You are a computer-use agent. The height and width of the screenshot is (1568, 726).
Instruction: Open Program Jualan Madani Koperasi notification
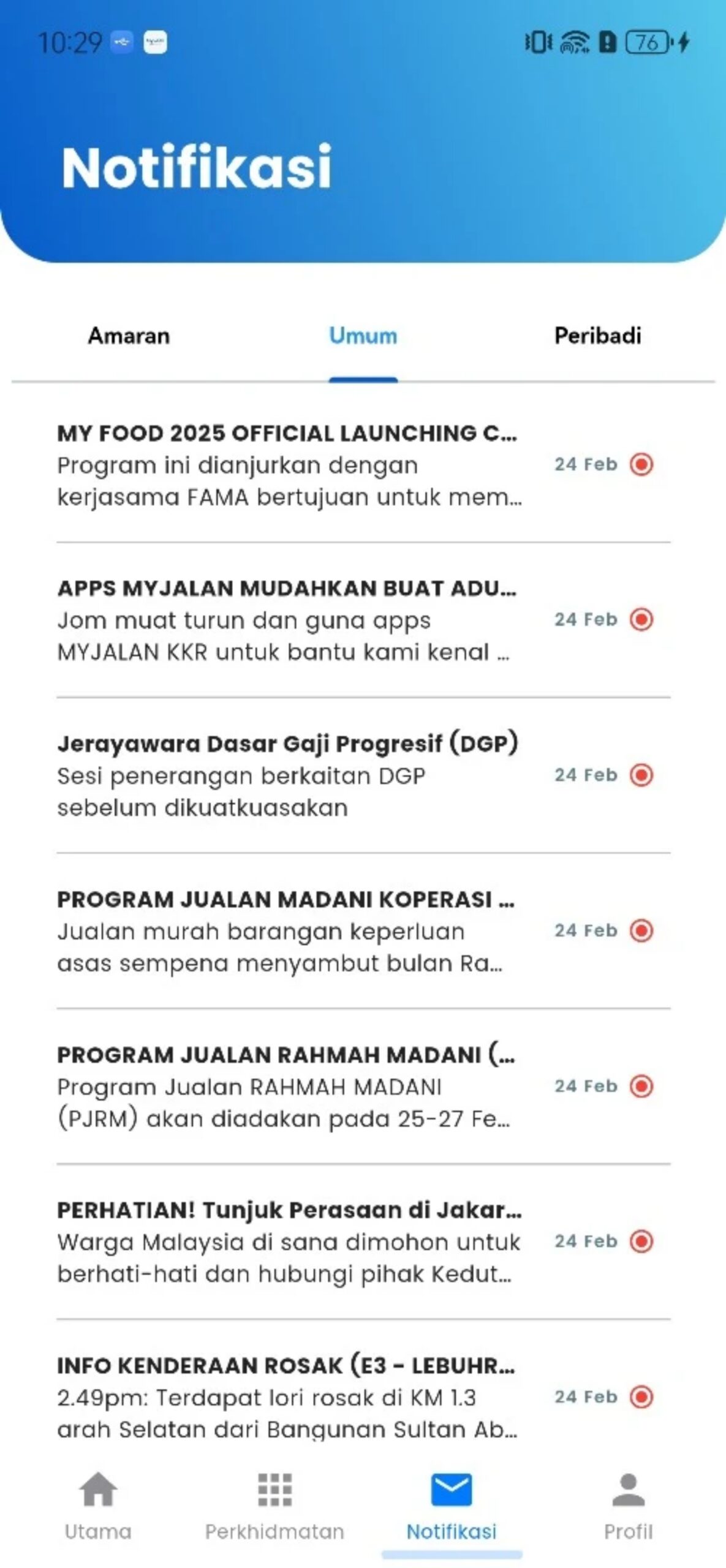click(x=363, y=931)
